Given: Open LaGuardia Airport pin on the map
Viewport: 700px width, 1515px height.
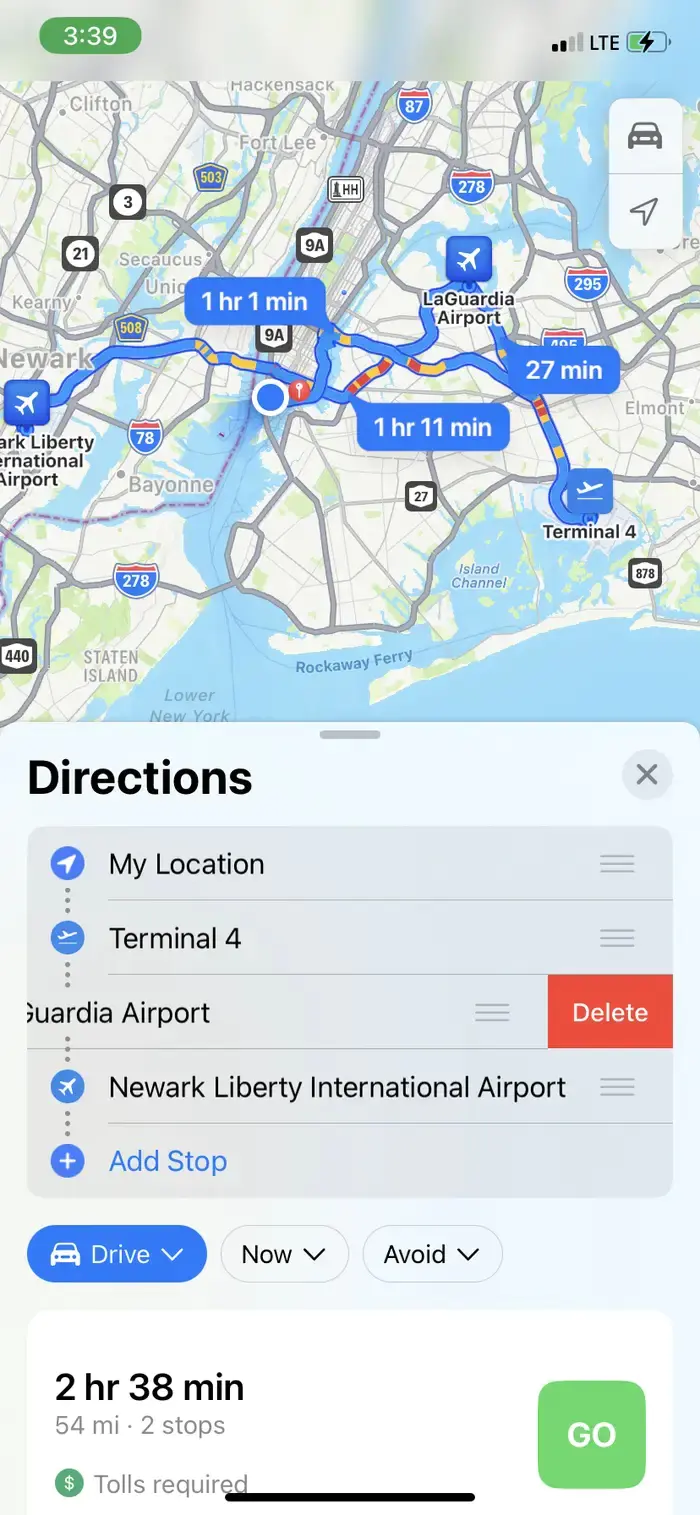Looking at the screenshot, I should [x=468, y=261].
